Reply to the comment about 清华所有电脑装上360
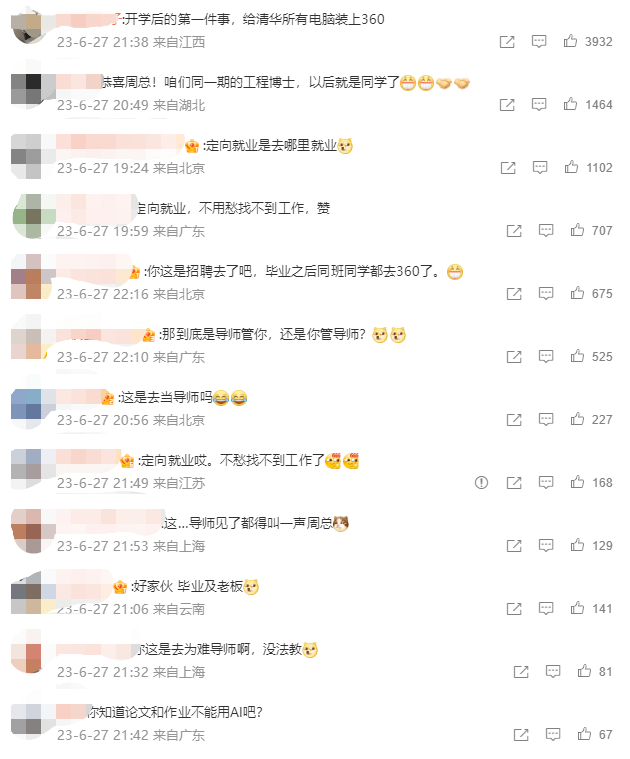Image resolution: width=630 pixels, height=759 pixels. (539, 42)
